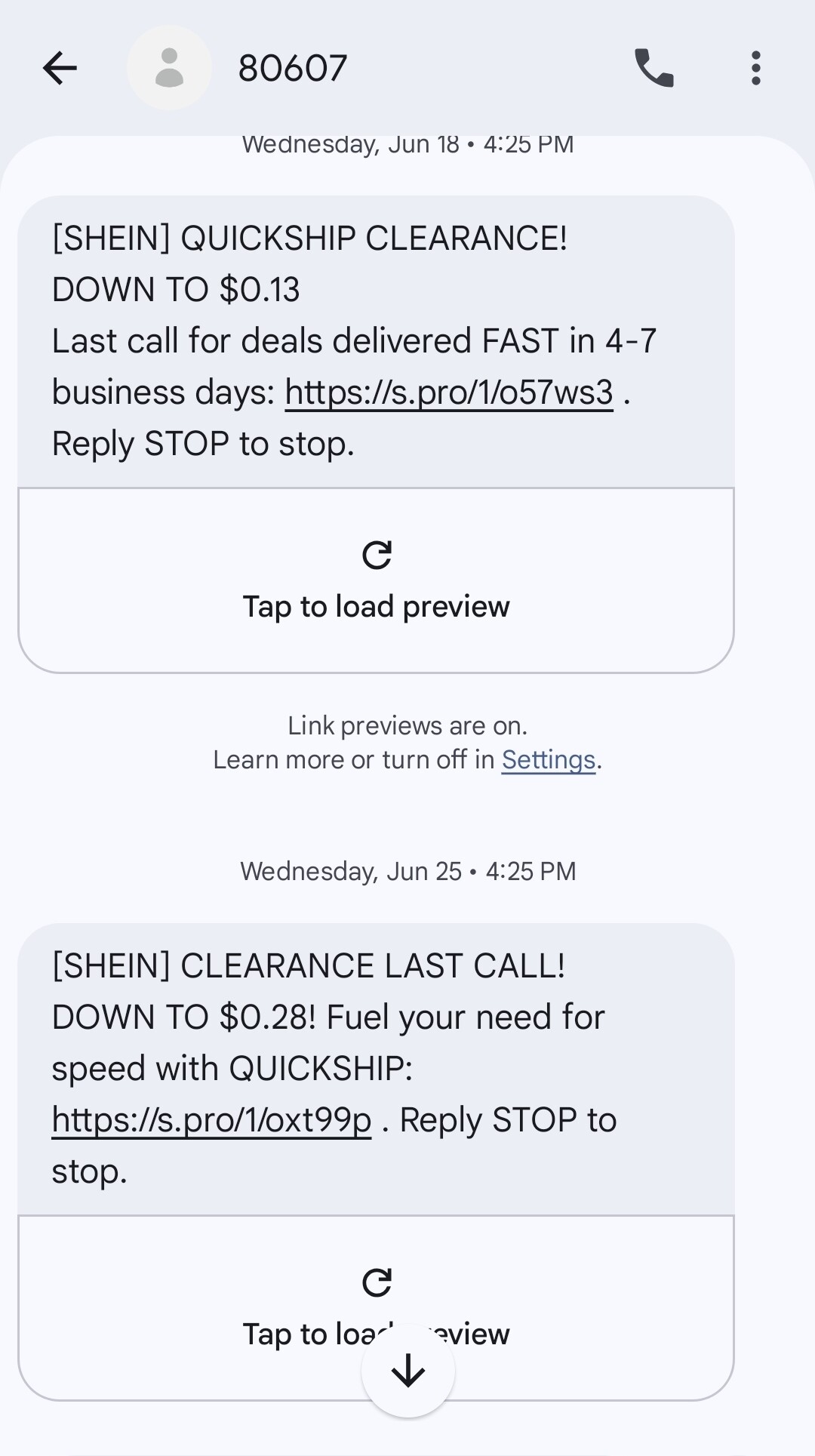Image resolution: width=815 pixels, height=1456 pixels.
Task: Open the link https://s.pro/1/oxt99p
Action: point(211,1119)
